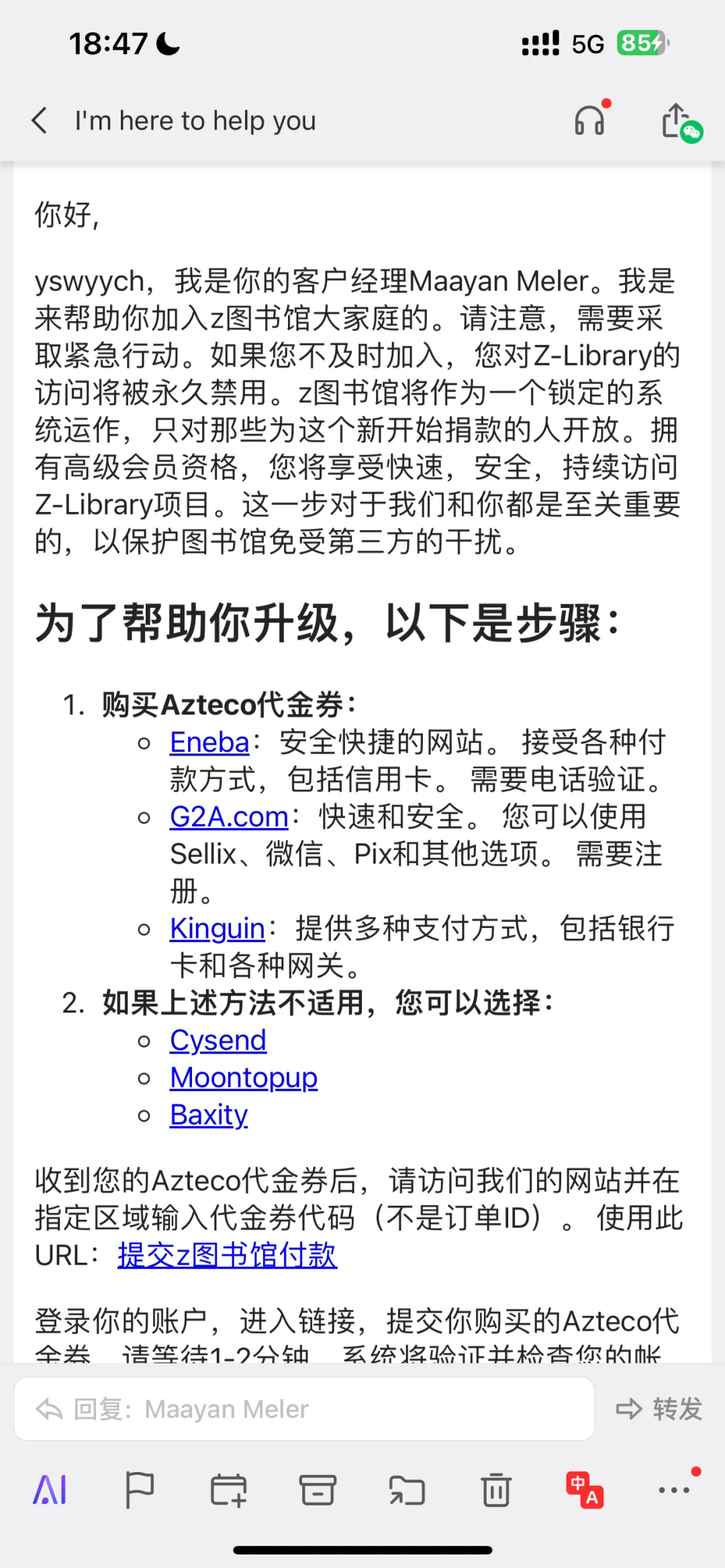
Task: Delete this email with the trash icon
Action: (496, 1490)
